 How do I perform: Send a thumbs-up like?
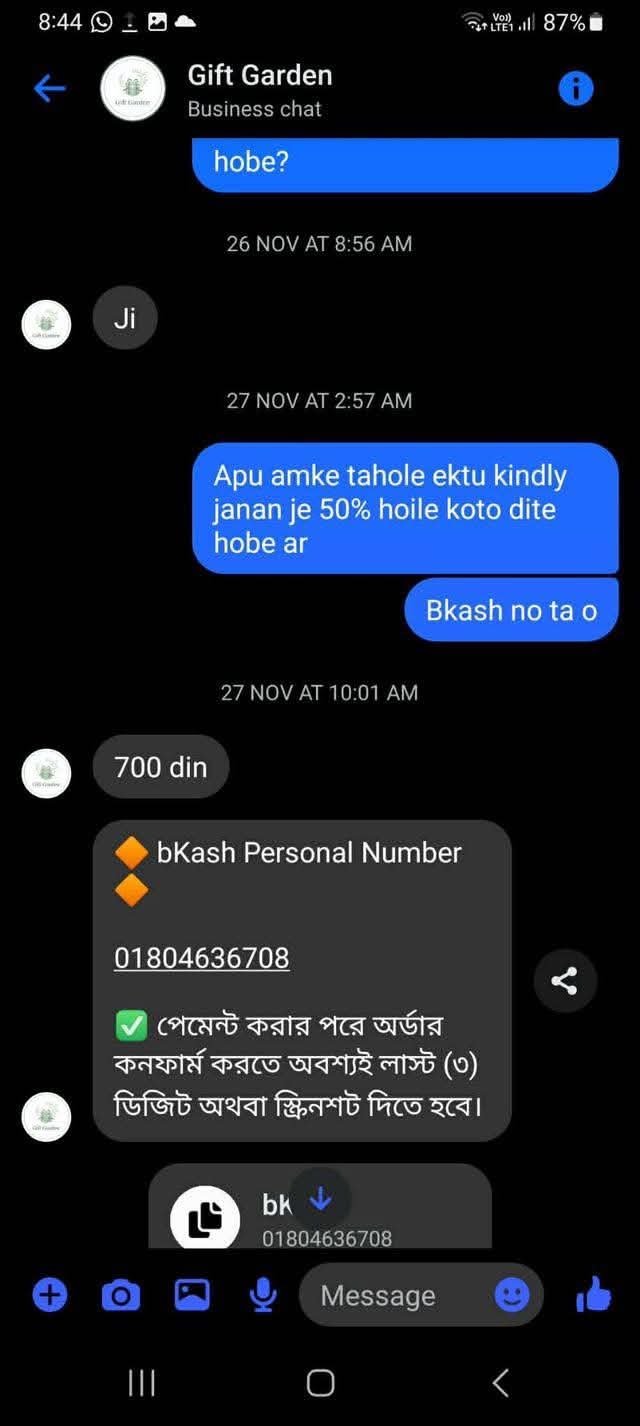tap(593, 1296)
